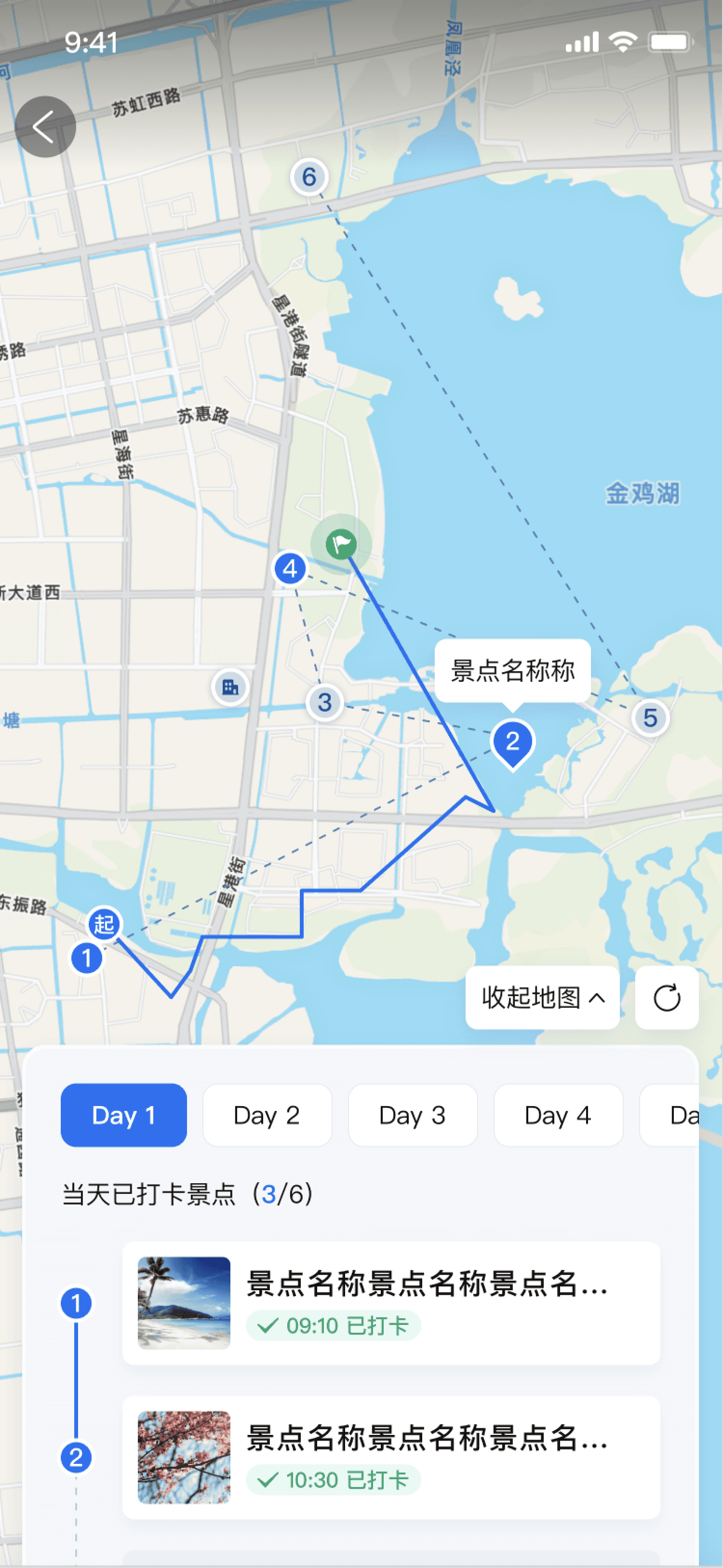Screen dimensions: 723x1568
Task: Tap map marker number 3
Action: [325, 703]
